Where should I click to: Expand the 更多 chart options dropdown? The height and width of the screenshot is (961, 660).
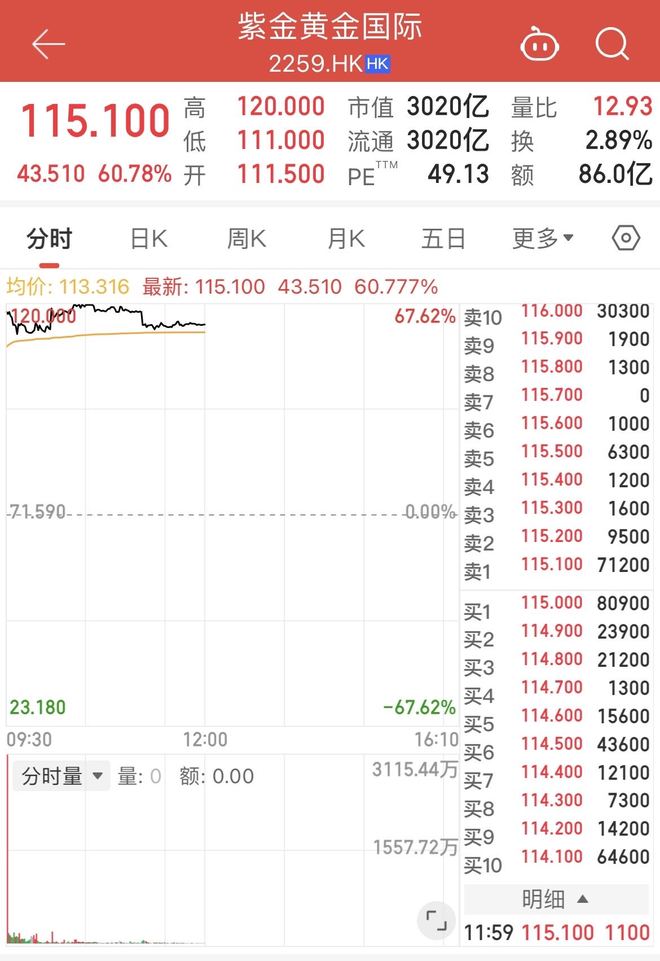coord(543,238)
